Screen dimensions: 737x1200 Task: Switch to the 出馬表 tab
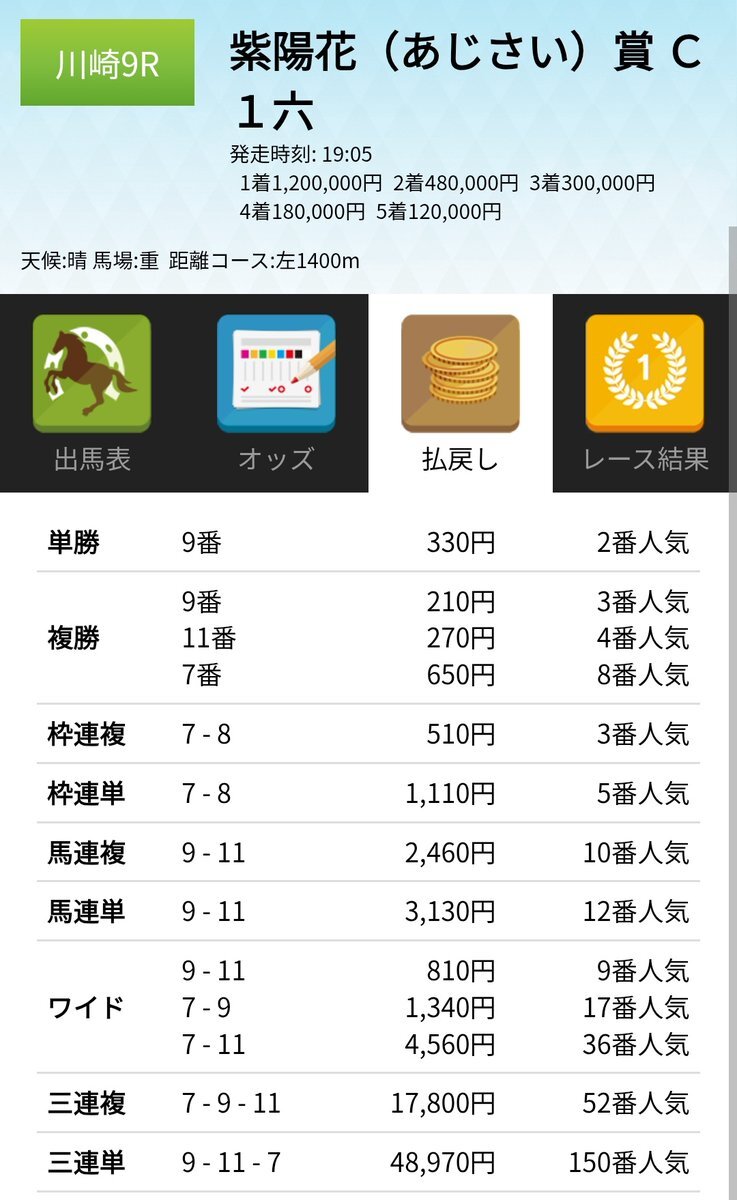(x=92, y=393)
